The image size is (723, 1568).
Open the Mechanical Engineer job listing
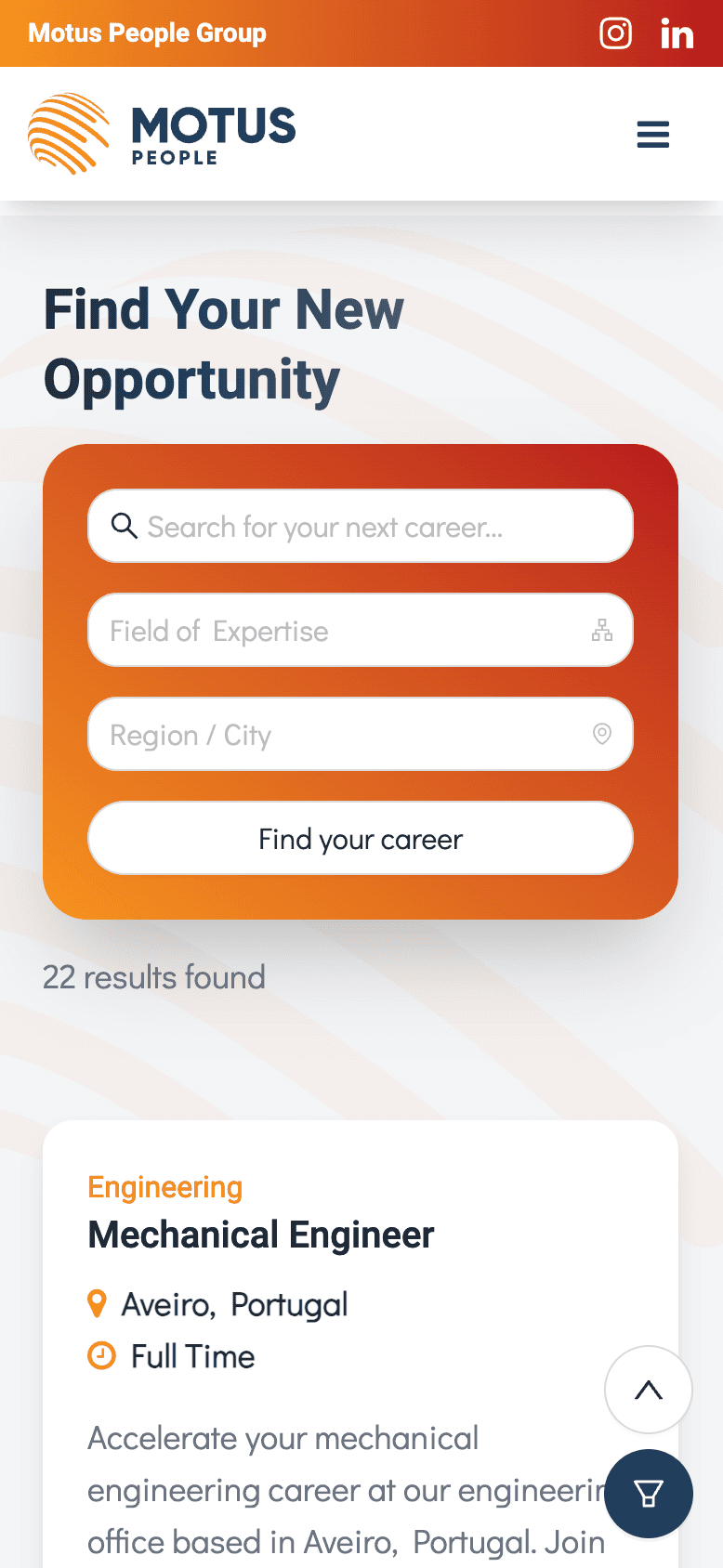click(x=260, y=1235)
